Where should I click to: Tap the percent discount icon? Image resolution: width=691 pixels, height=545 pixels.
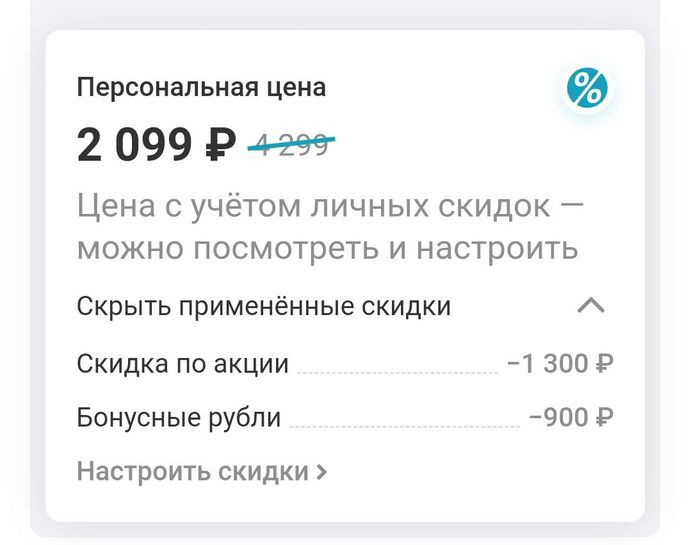pyautogui.click(x=587, y=91)
